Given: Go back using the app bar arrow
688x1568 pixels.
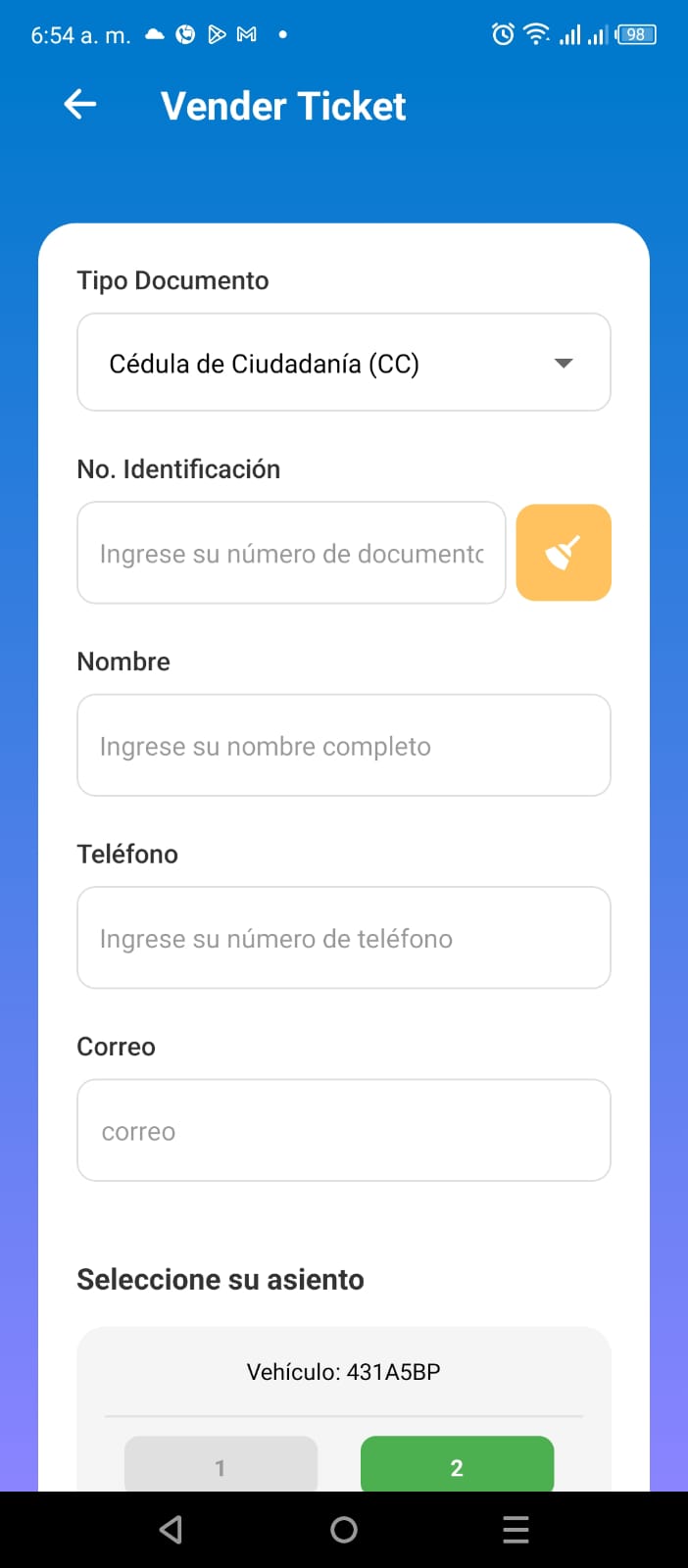Looking at the screenshot, I should pos(80,105).
